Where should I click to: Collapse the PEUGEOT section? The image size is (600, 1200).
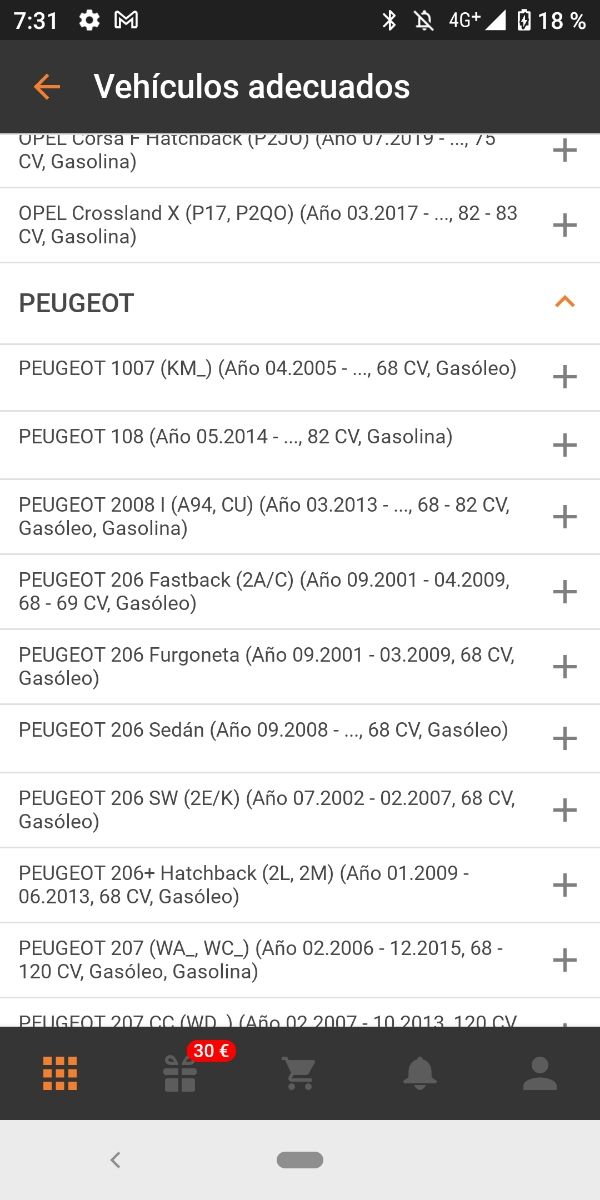pos(565,302)
